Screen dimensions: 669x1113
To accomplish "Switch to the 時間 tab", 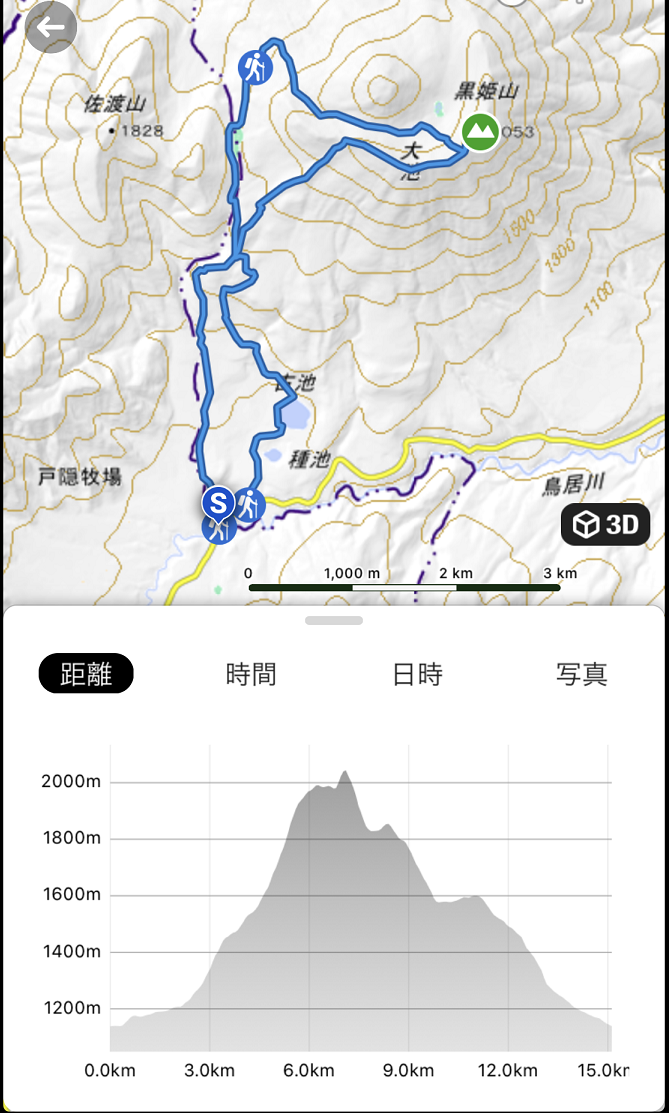I will (251, 674).
